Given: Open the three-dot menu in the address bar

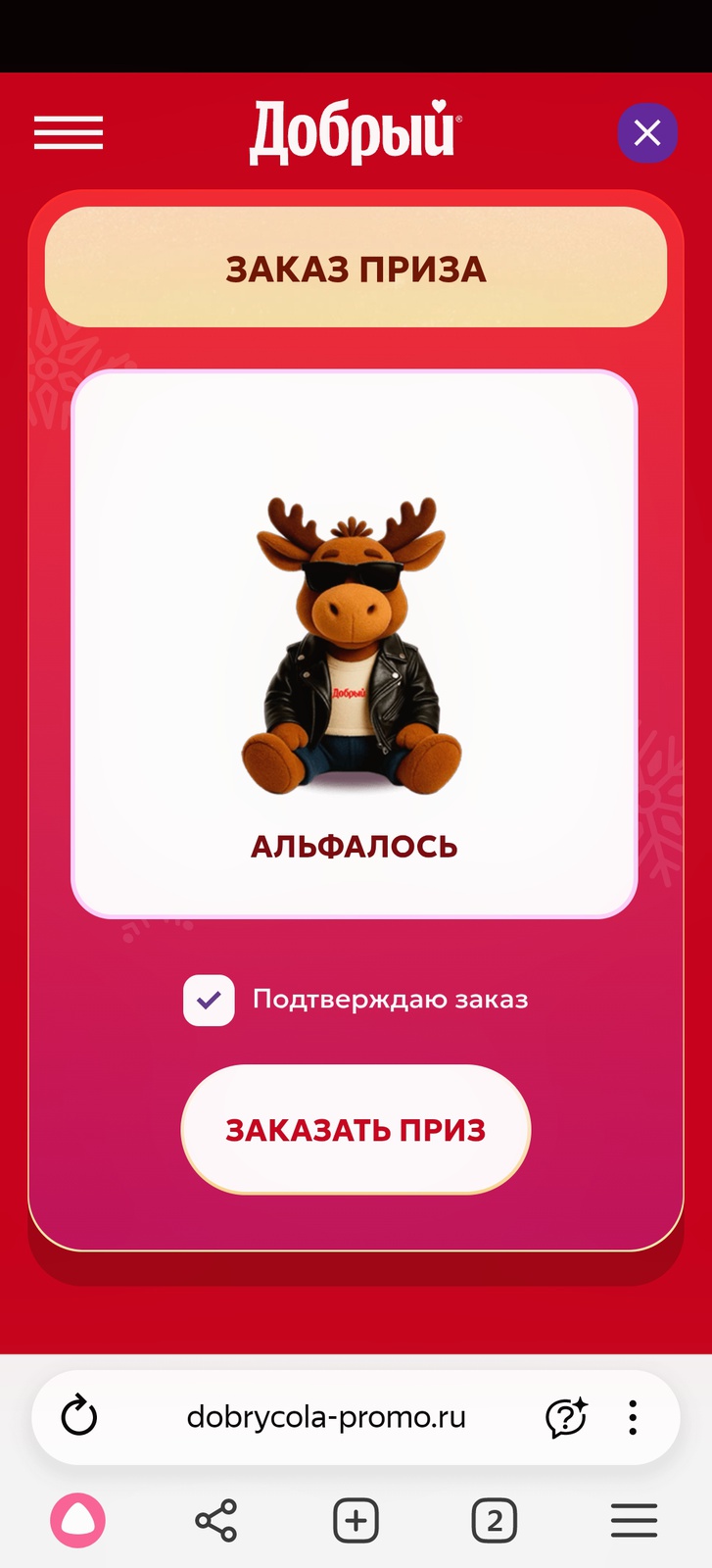Looking at the screenshot, I should pyautogui.click(x=633, y=1417).
